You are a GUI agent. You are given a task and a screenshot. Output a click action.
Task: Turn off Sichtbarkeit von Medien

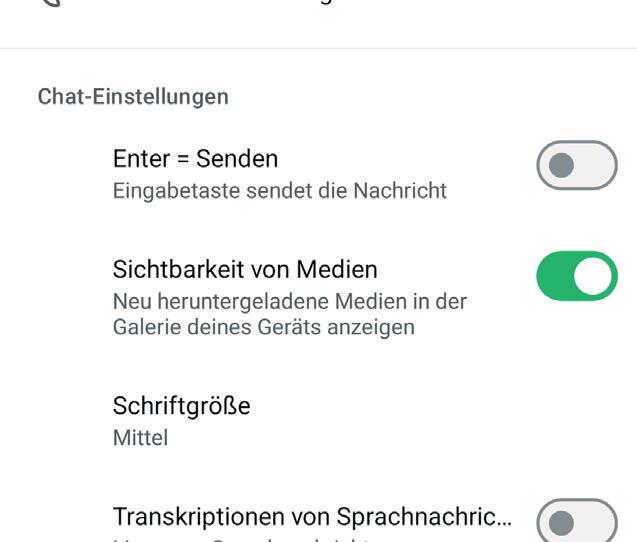(x=576, y=276)
